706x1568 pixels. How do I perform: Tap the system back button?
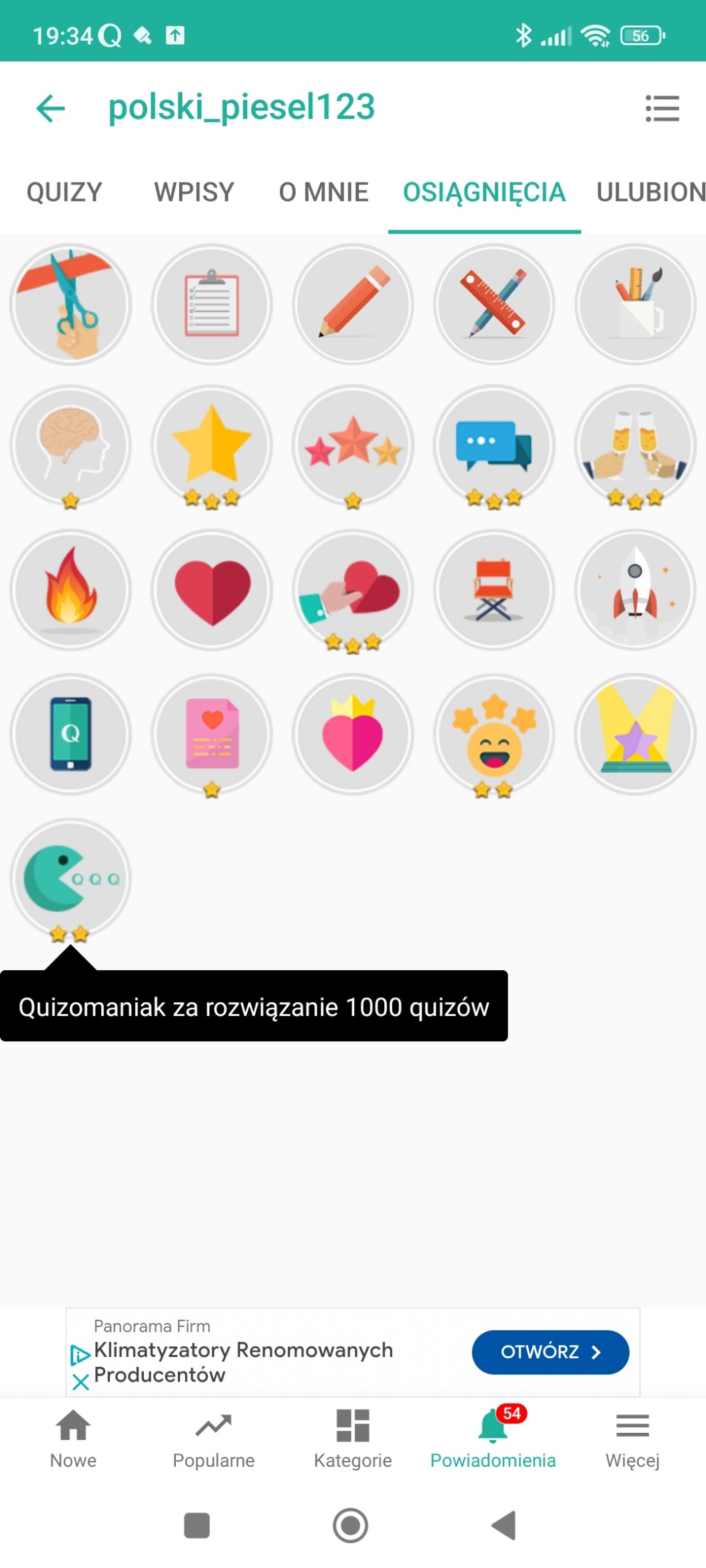click(x=504, y=1525)
